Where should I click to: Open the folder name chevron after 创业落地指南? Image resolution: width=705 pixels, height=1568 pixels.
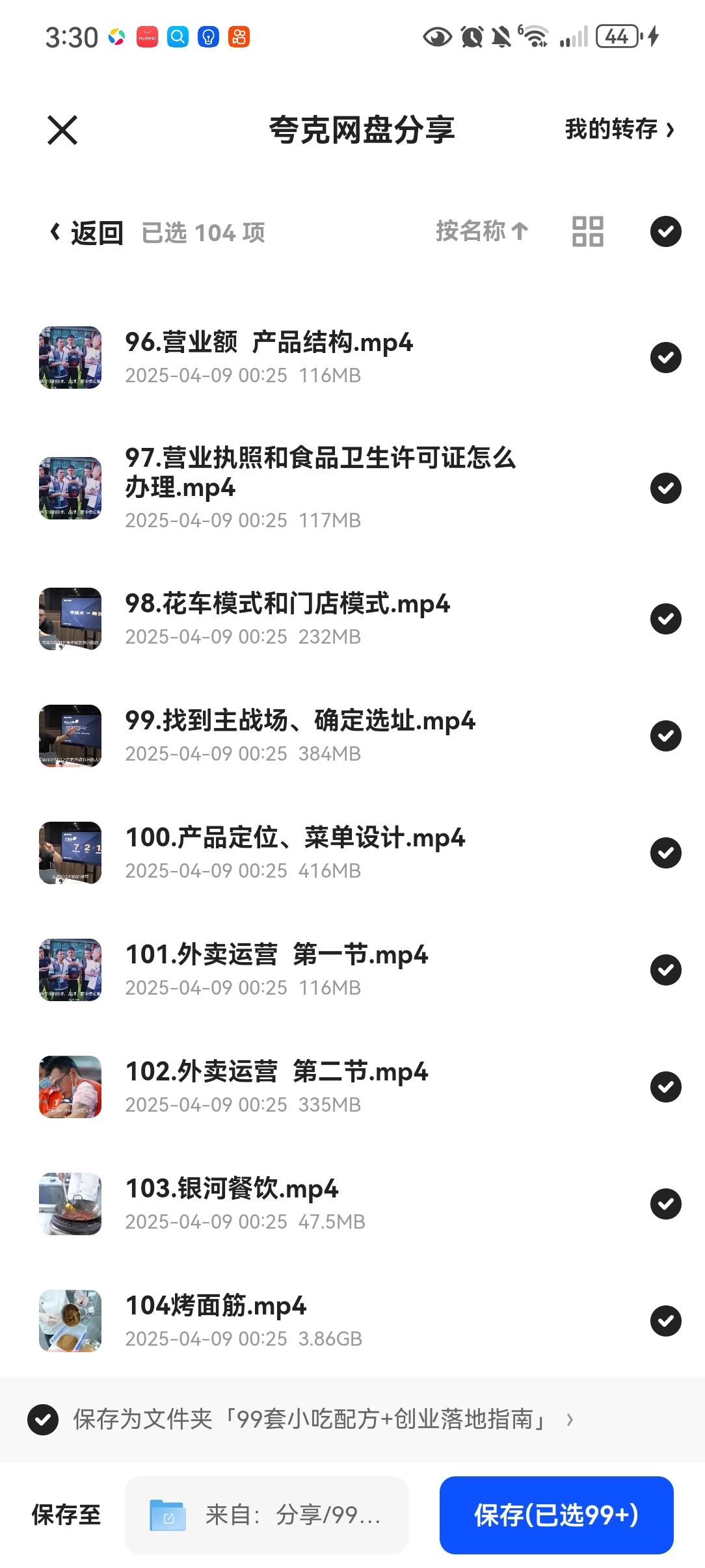pyautogui.click(x=570, y=1420)
